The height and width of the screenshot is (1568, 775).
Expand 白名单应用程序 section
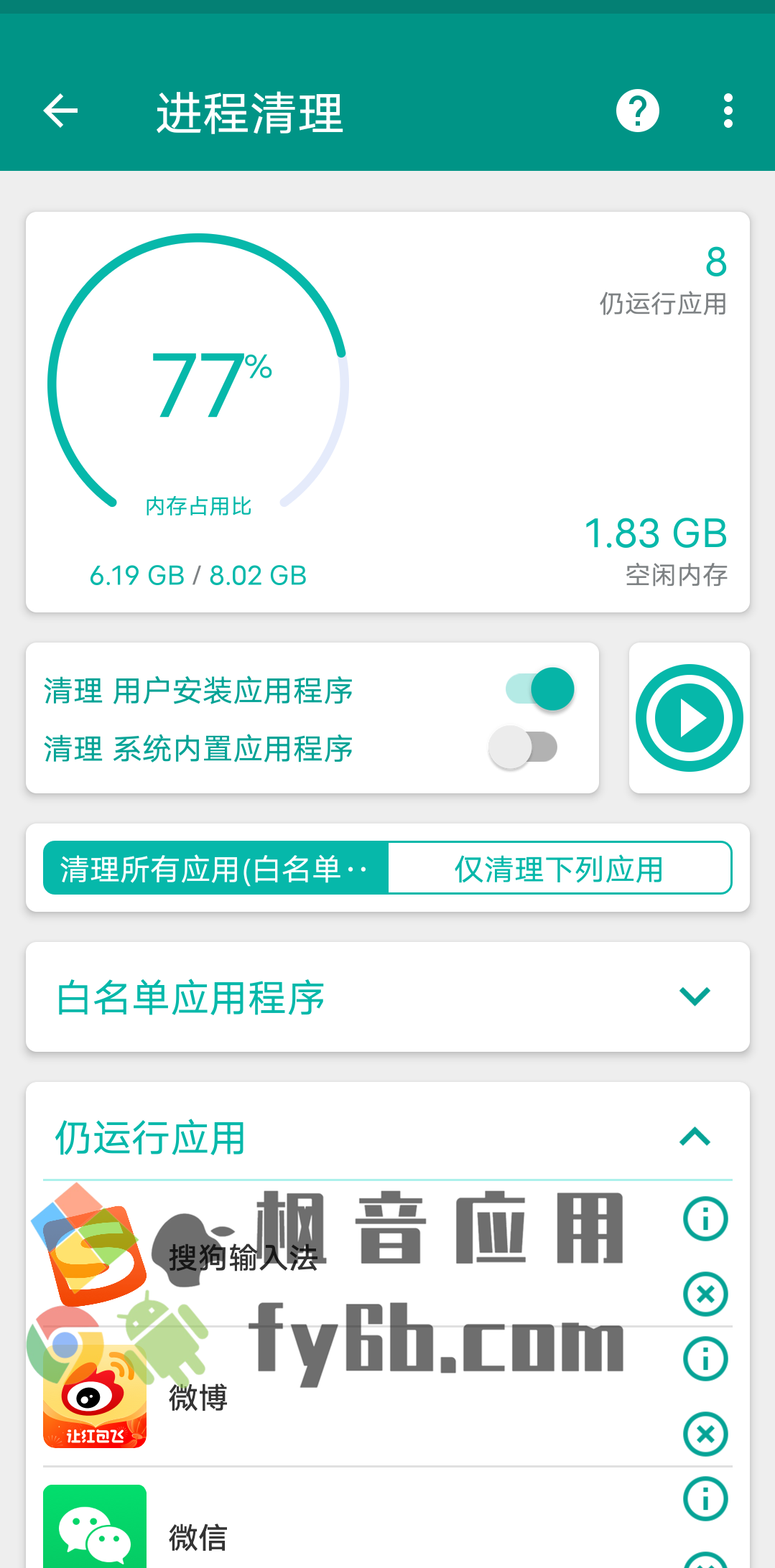click(388, 997)
